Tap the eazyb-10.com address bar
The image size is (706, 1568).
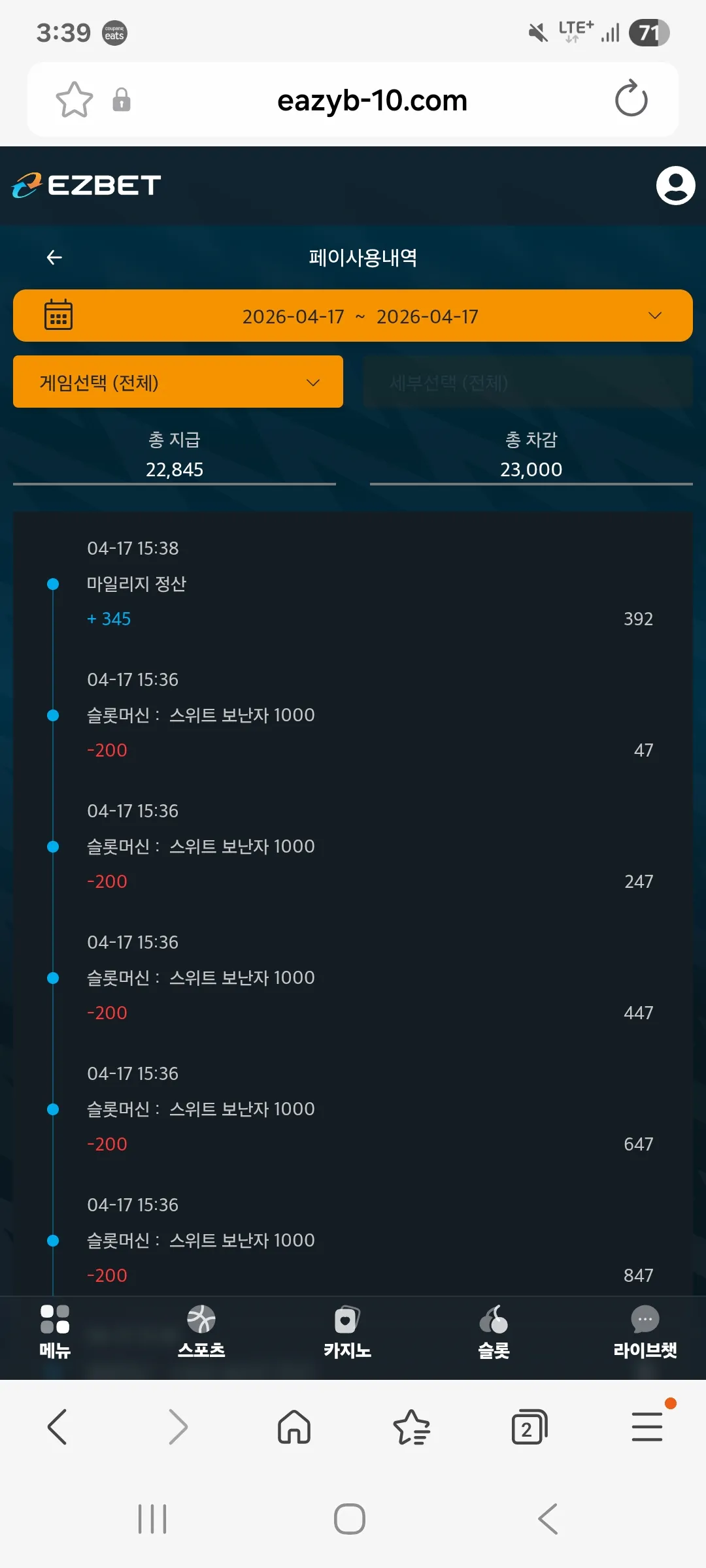[372, 100]
